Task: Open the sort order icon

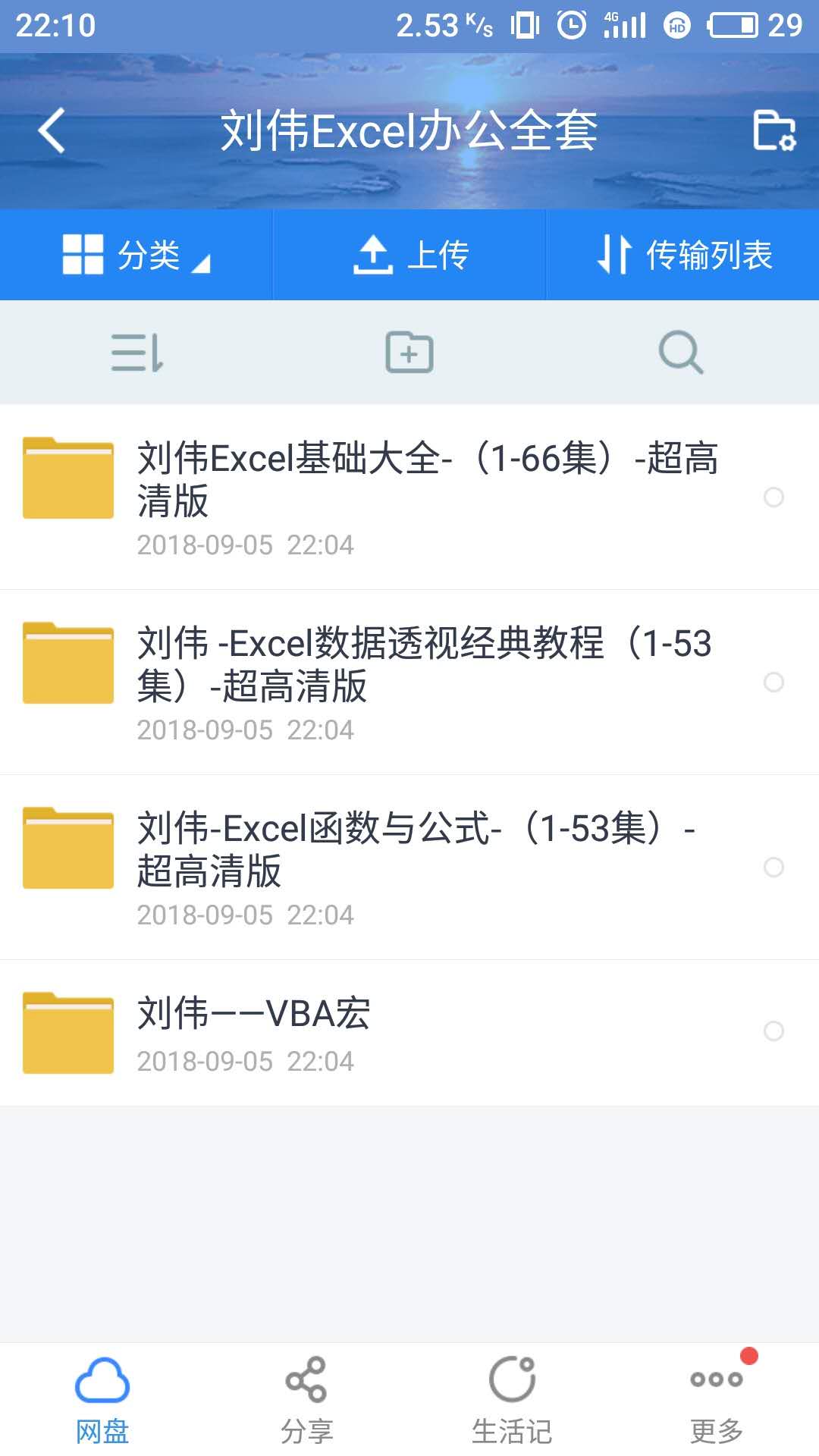Action: pyautogui.click(x=137, y=353)
